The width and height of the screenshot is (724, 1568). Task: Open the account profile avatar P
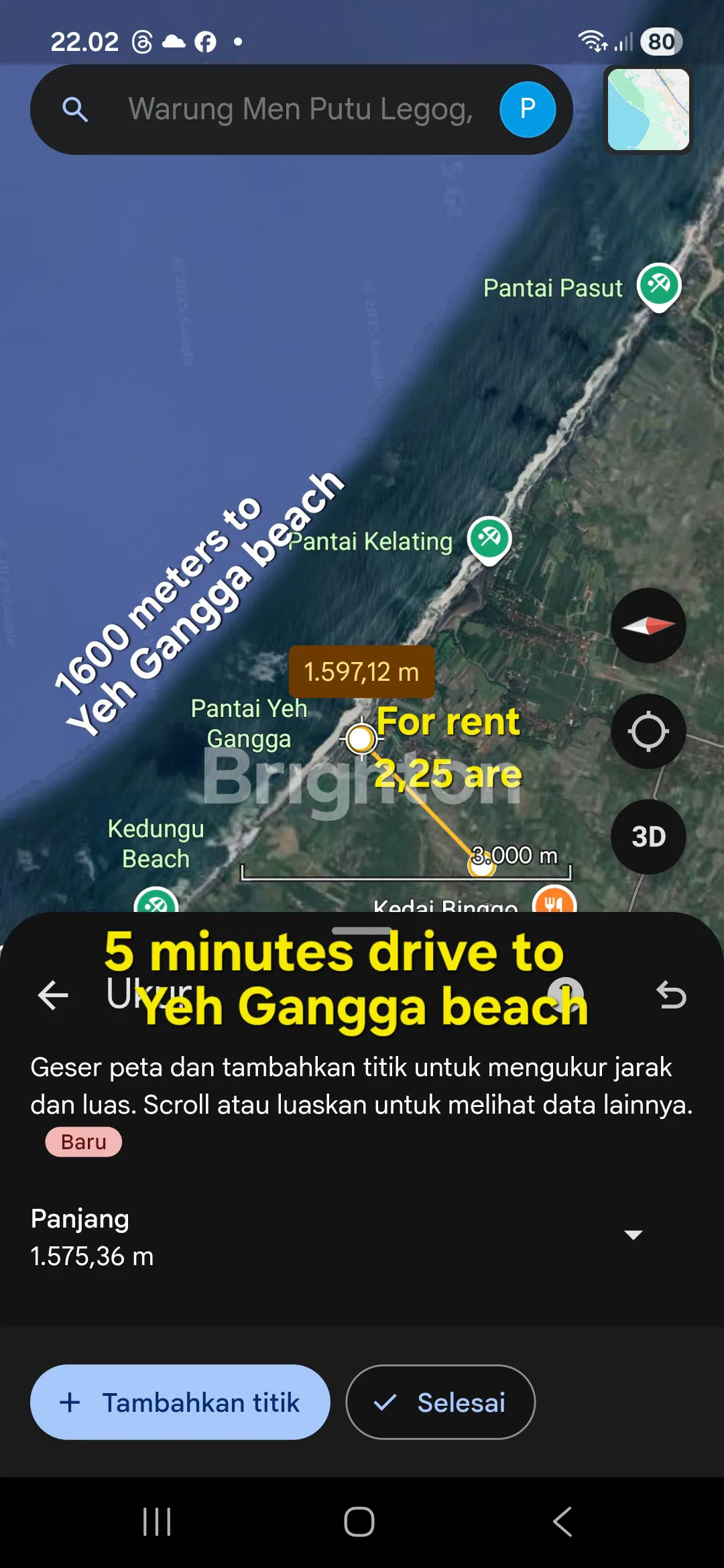528,109
